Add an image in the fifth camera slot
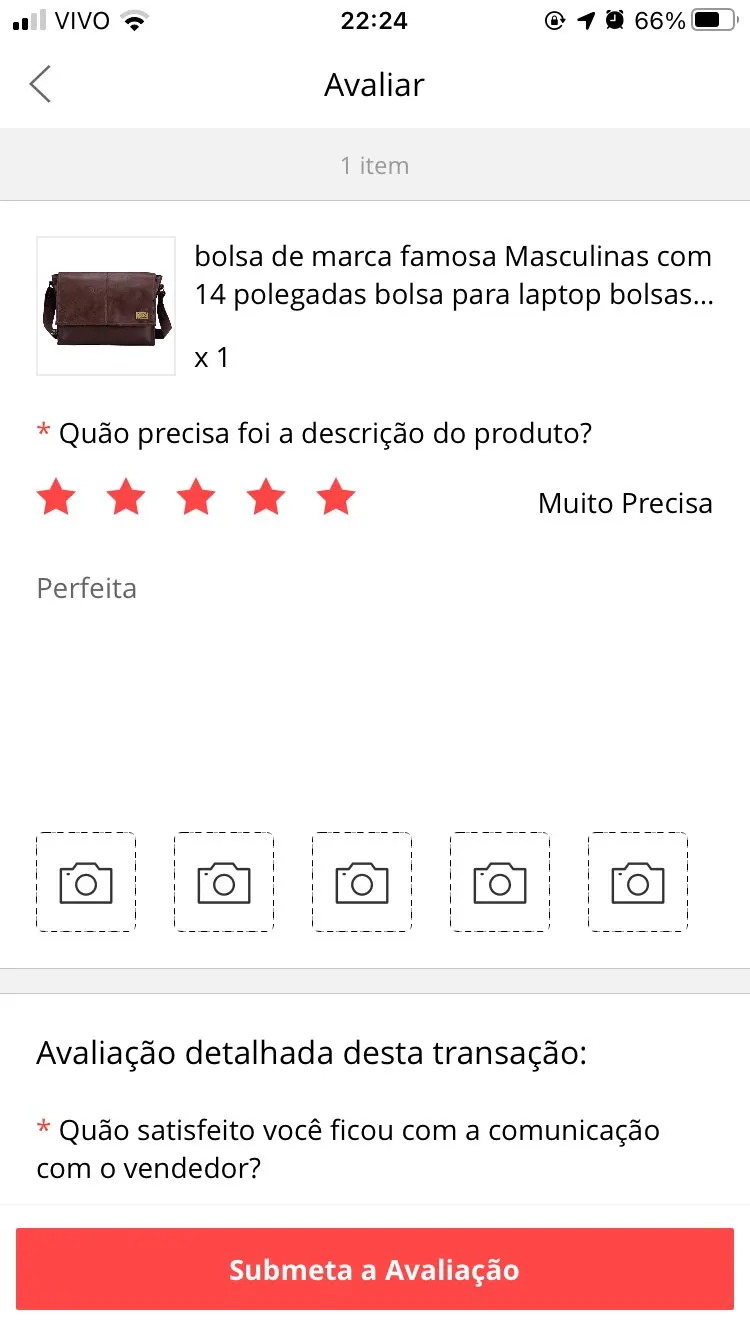Image resolution: width=750 pixels, height=1334 pixels. 638,882
